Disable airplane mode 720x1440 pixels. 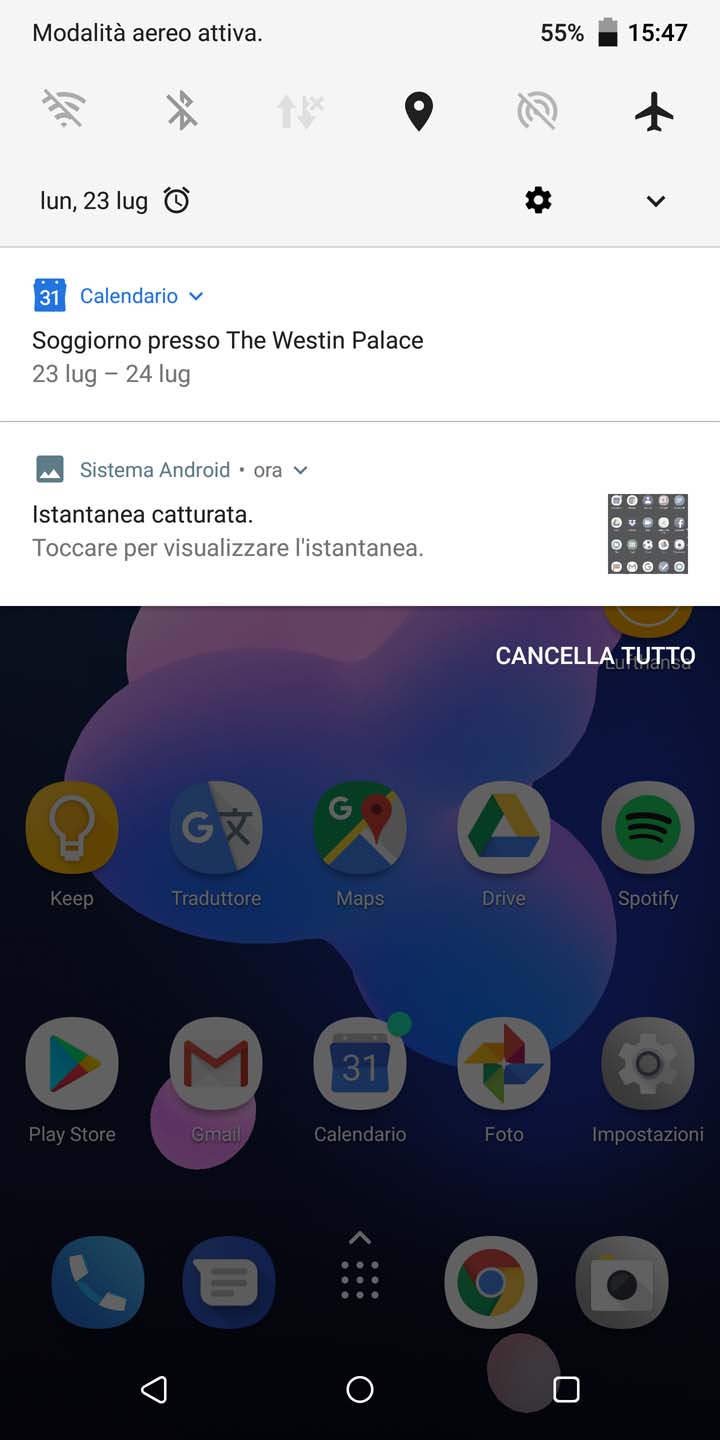655,110
